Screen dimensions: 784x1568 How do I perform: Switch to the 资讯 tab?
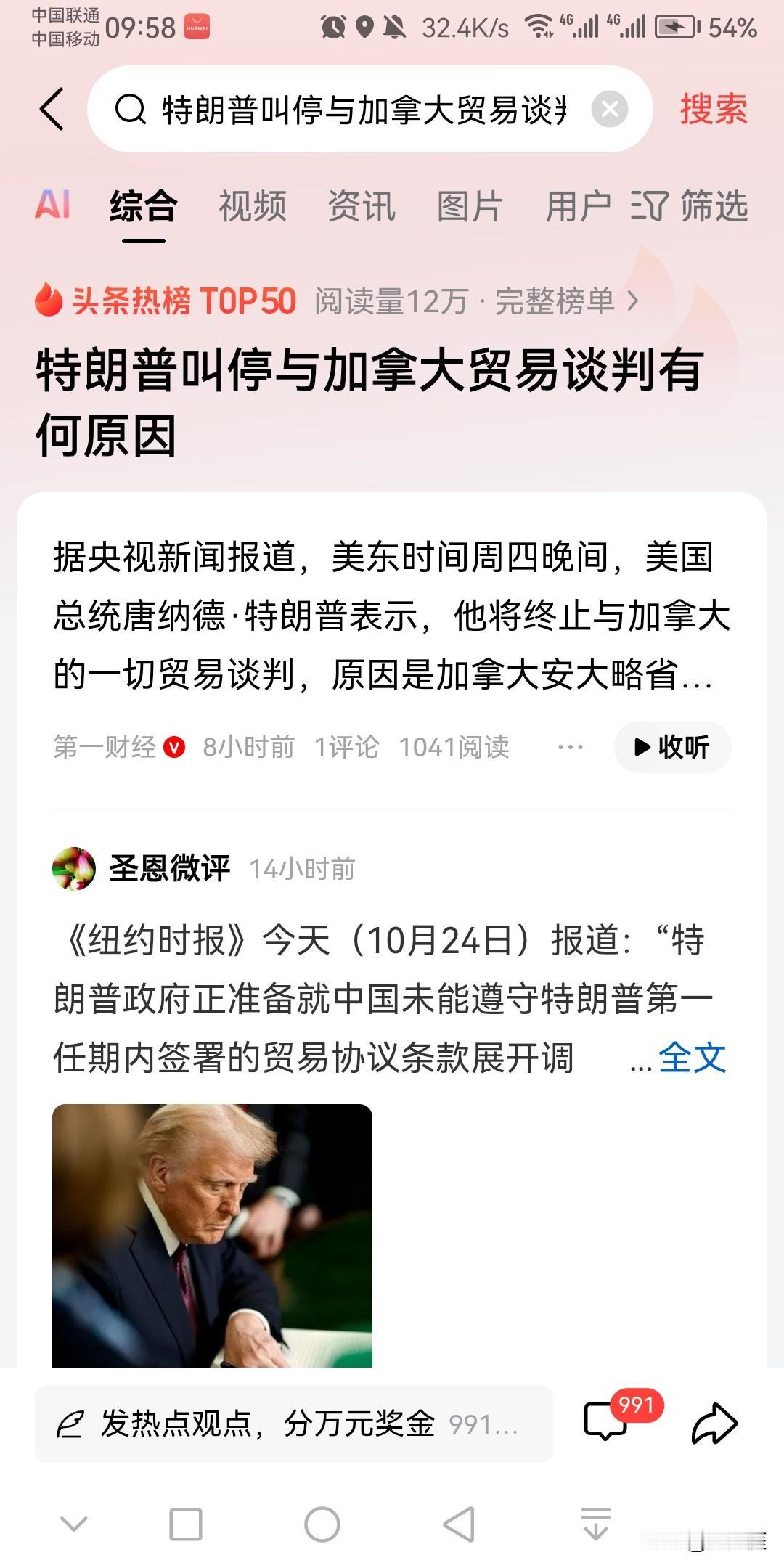[x=361, y=205]
